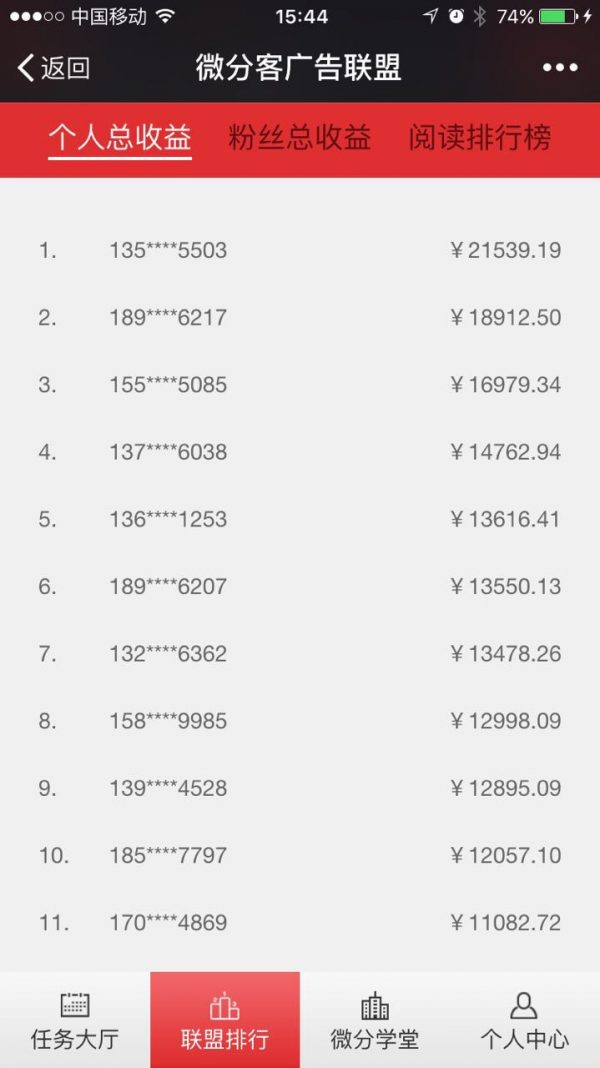Image resolution: width=600 pixels, height=1068 pixels.
Task: Open the three-dot overflow menu
Action: [560, 68]
